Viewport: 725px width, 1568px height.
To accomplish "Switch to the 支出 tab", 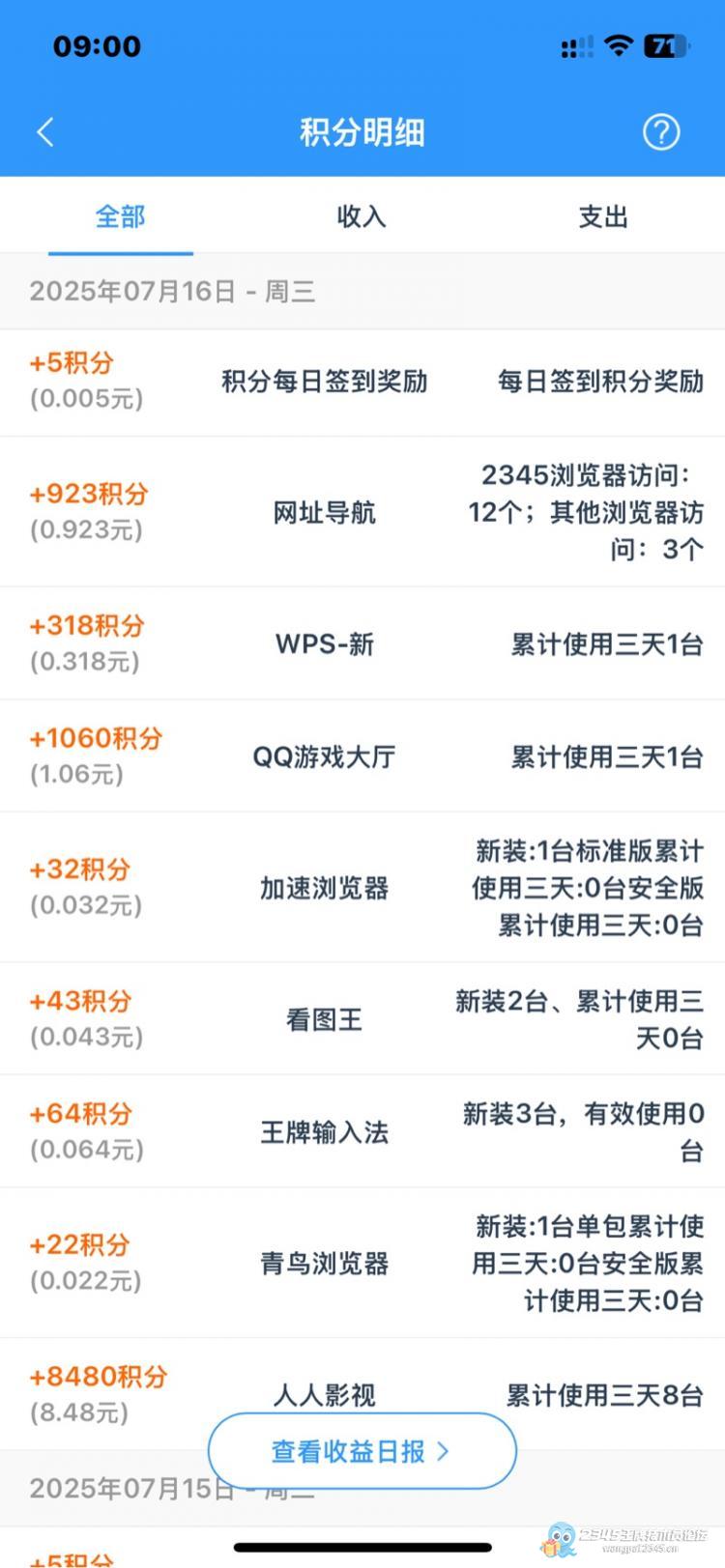I will click(603, 216).
